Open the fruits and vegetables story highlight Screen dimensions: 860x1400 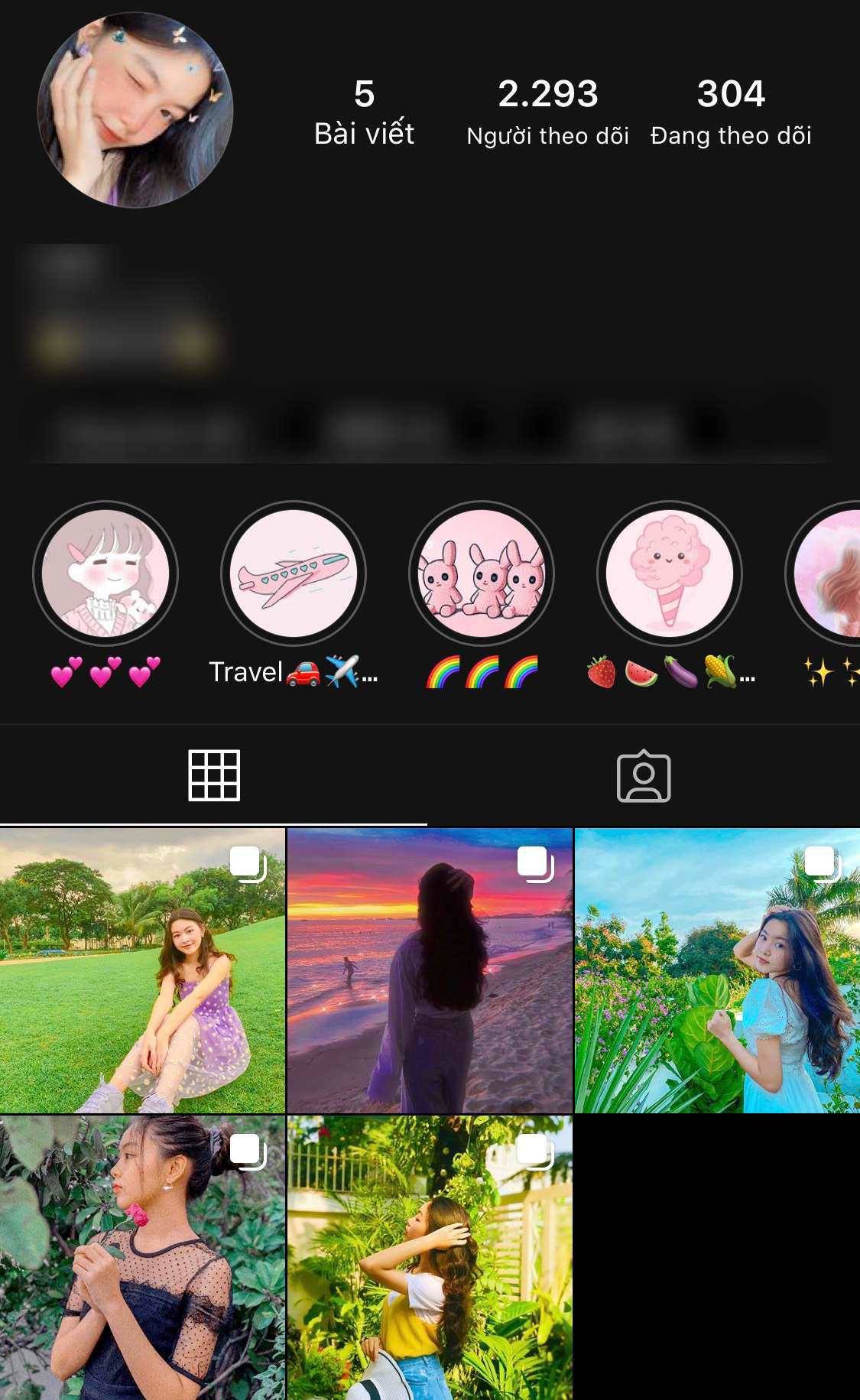670,573
